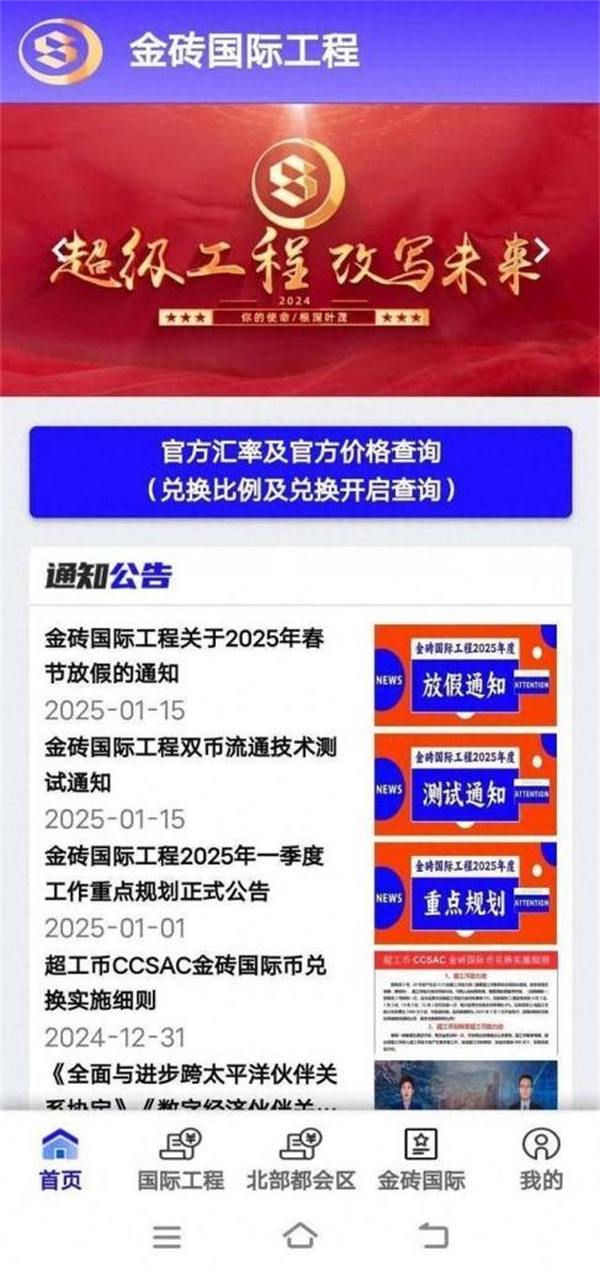Open the 双币流通技术测试通知 notice
The image size is (600, 1272).
(185, 763)
